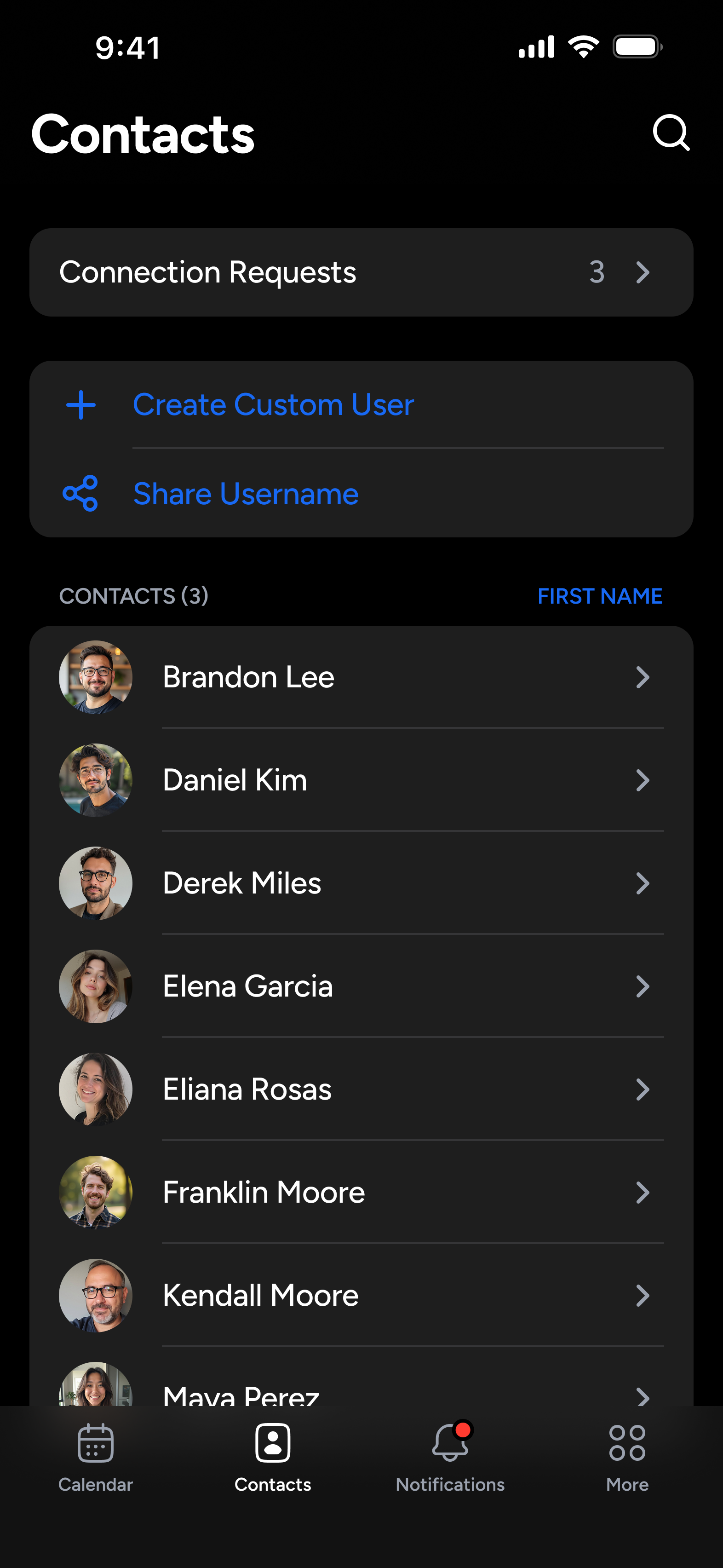This screenshot has width=723, height=1568.
Task: Open Brandon Lee's contact
Action: click(361, 677)
